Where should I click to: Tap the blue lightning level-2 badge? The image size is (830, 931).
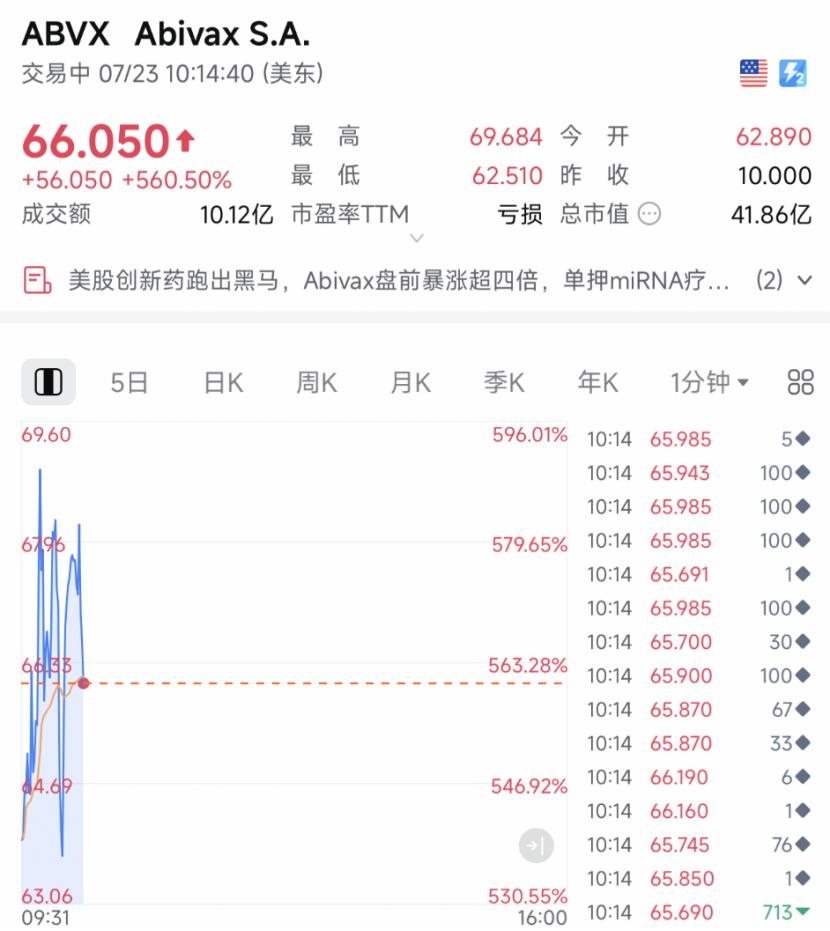pos(793,73)
